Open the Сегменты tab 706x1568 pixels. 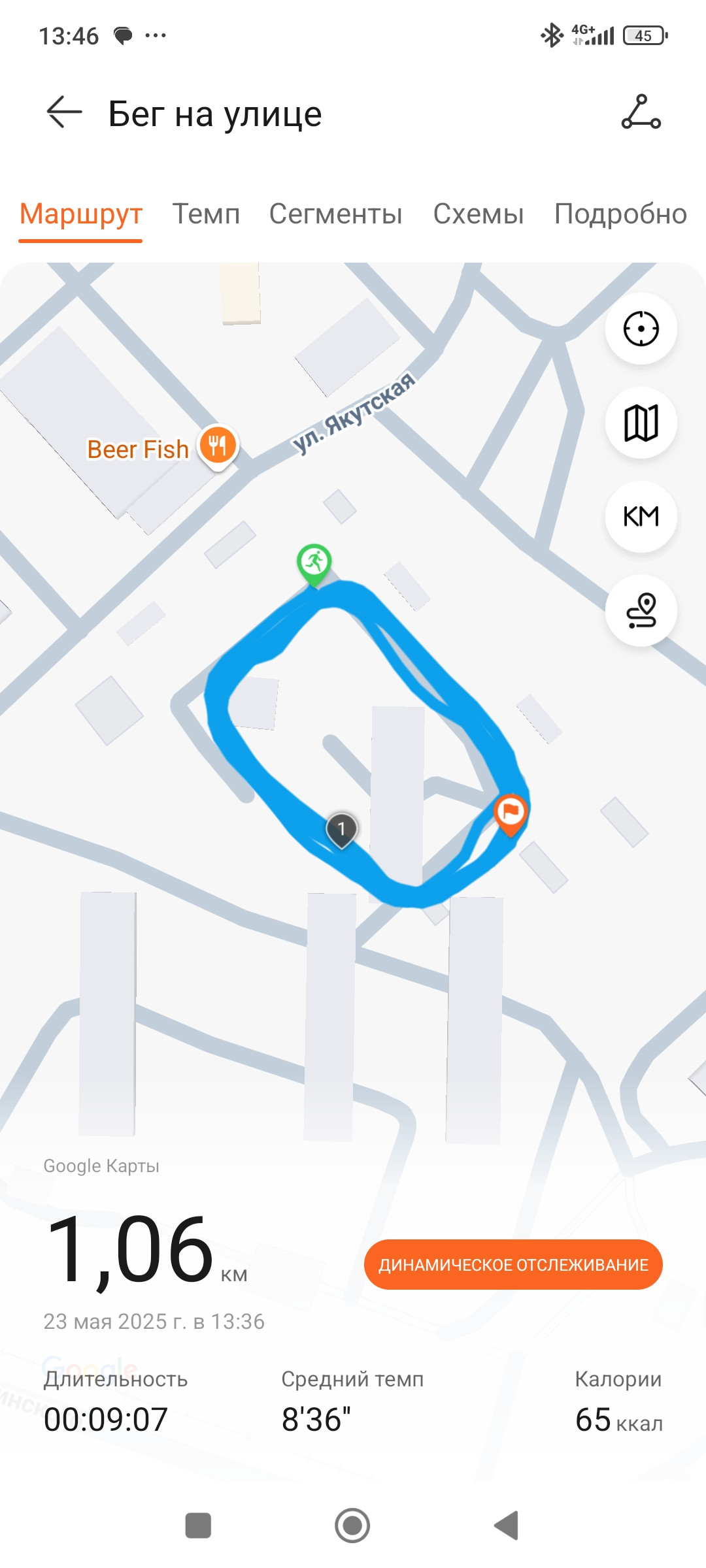335,214
